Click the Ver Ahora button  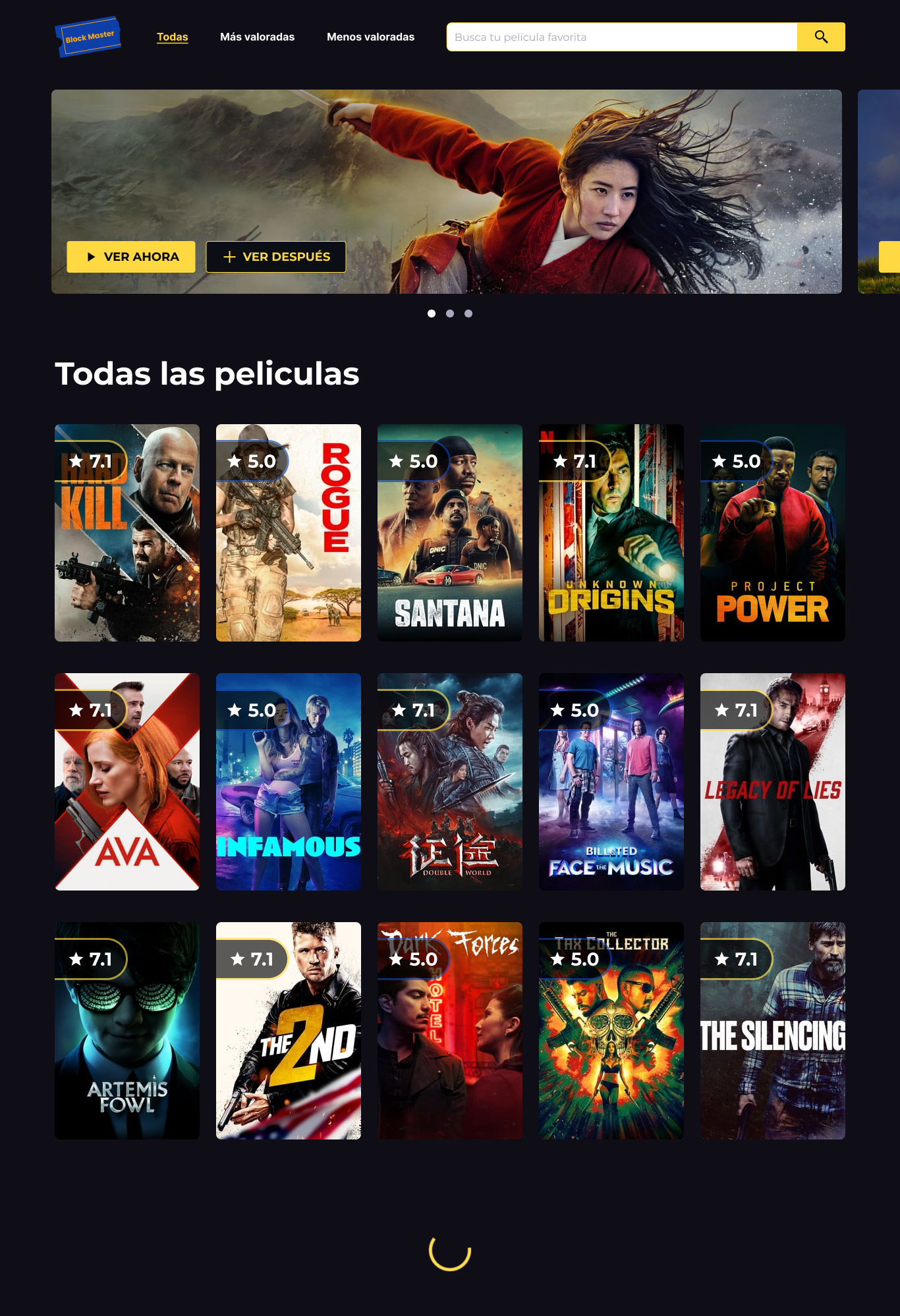130,257
